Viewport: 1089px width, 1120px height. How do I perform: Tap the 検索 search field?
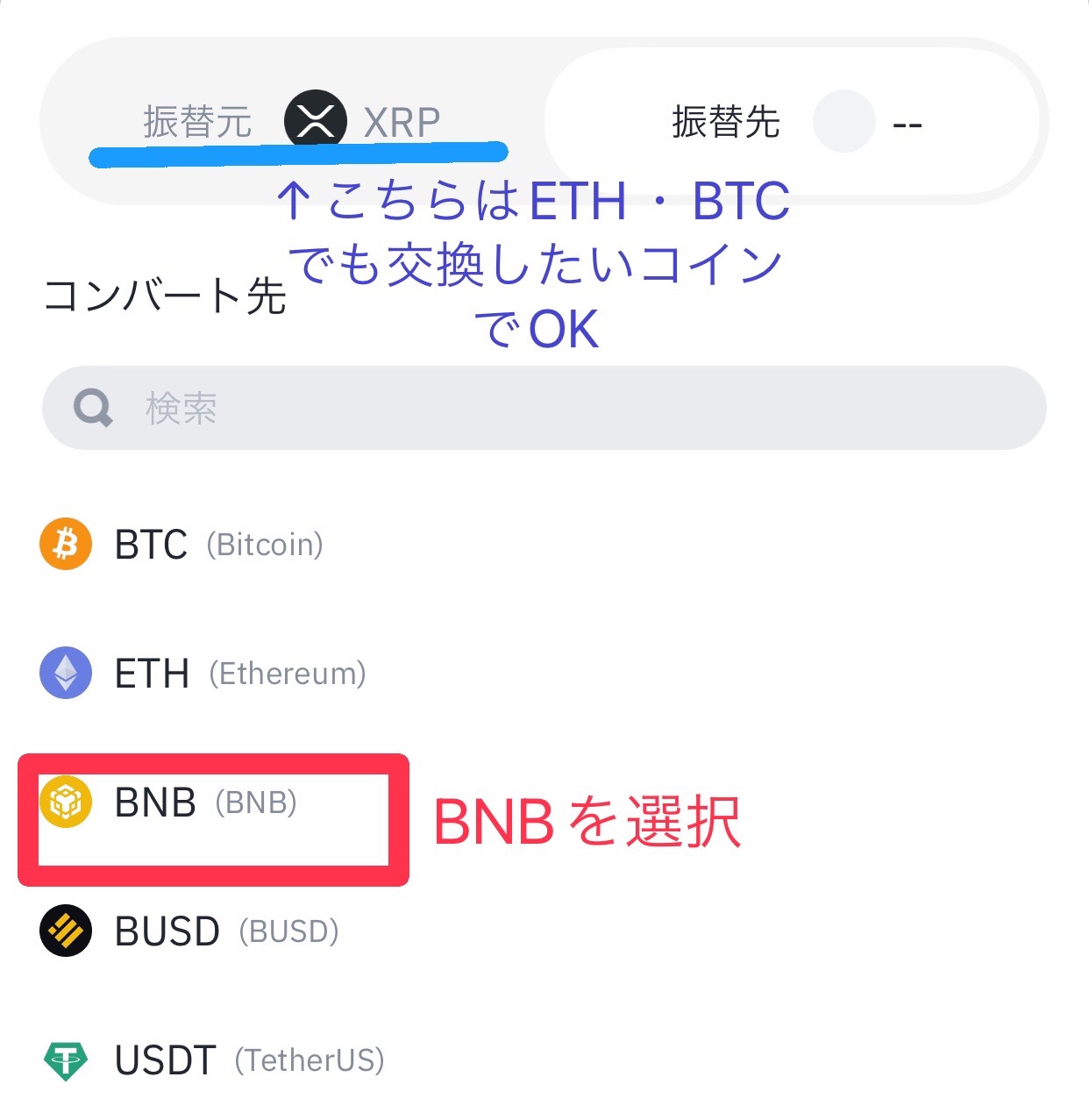pos(544,408)
